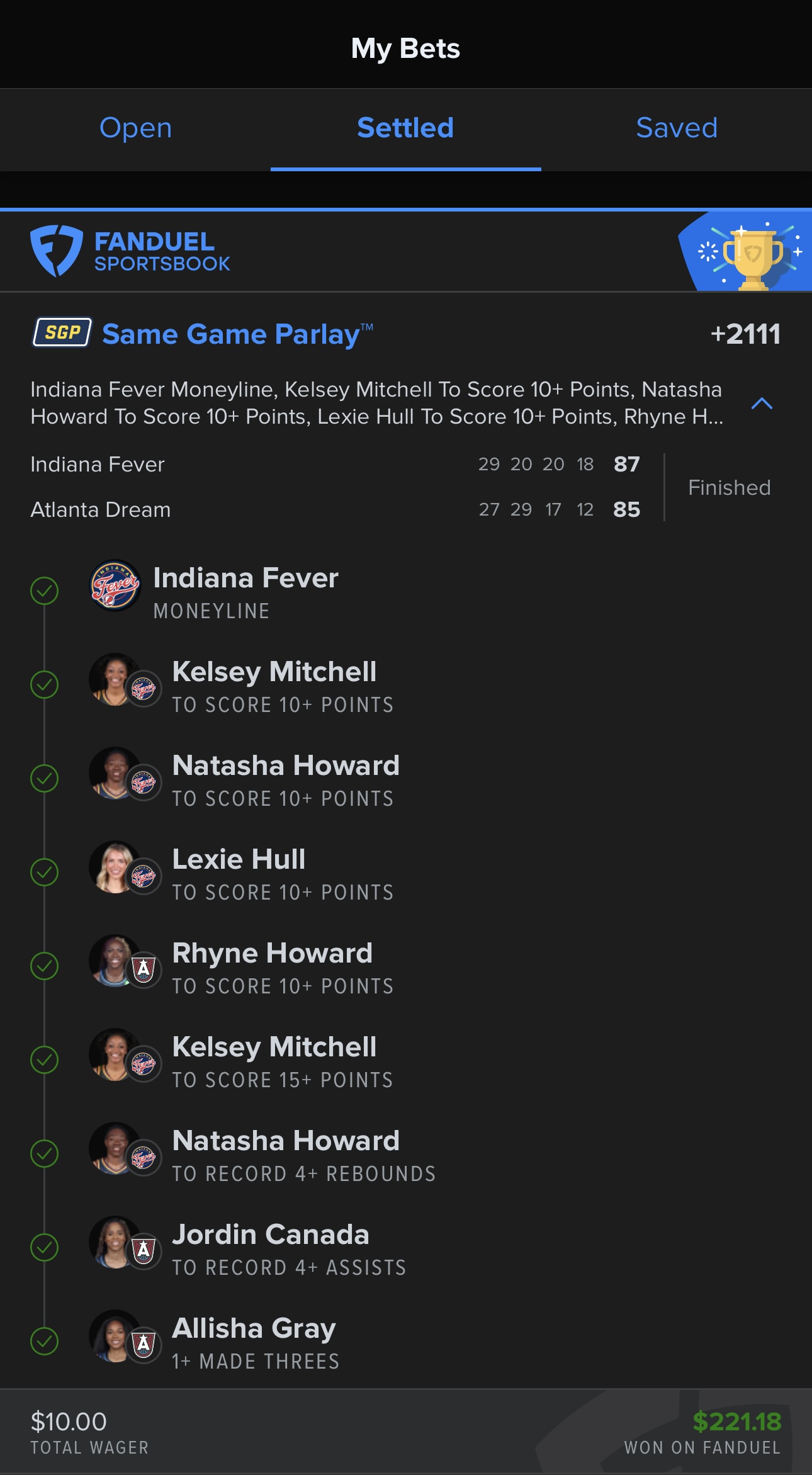Collapse the Same Game Parlay details chevron
The width and height of the screenshot is (812, 1475).
coord(762,404)
